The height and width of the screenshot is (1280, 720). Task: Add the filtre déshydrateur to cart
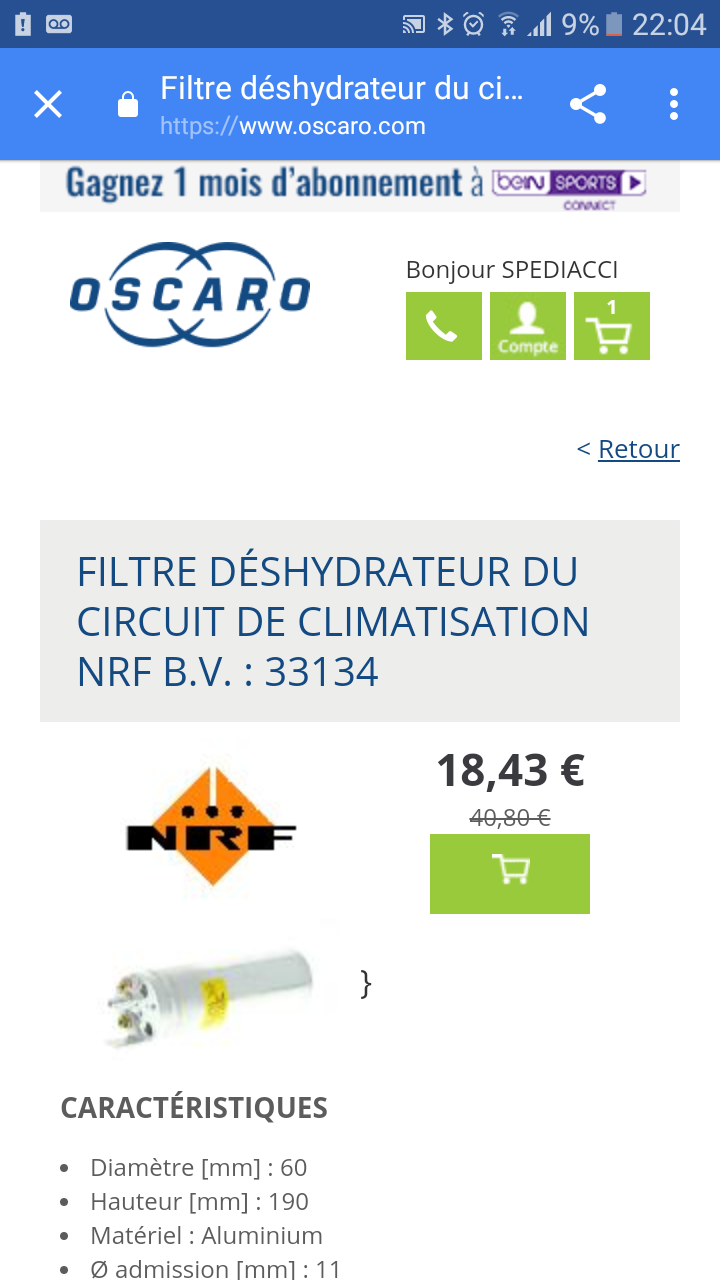(509, 873)
